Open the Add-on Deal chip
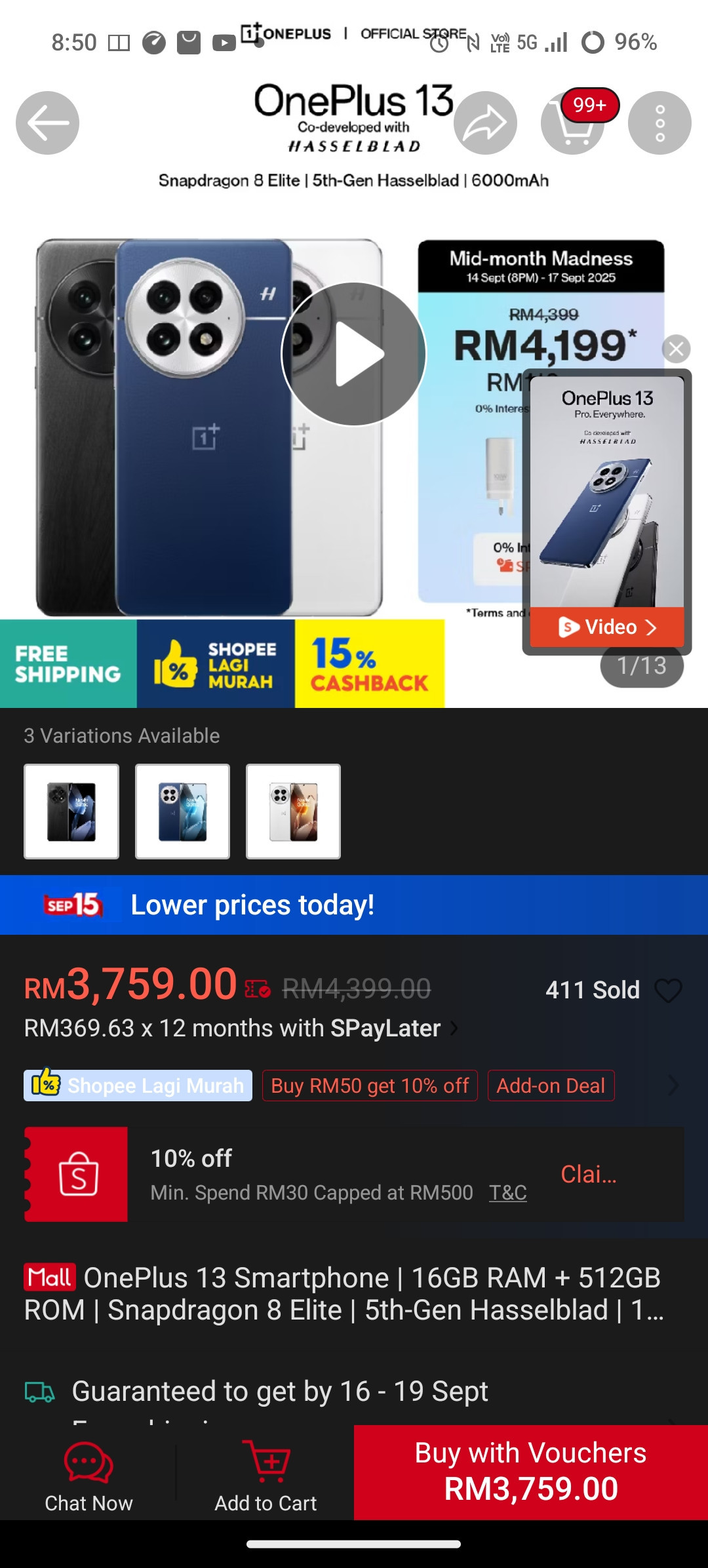 pyautogui.click(x=551, y=1086)
